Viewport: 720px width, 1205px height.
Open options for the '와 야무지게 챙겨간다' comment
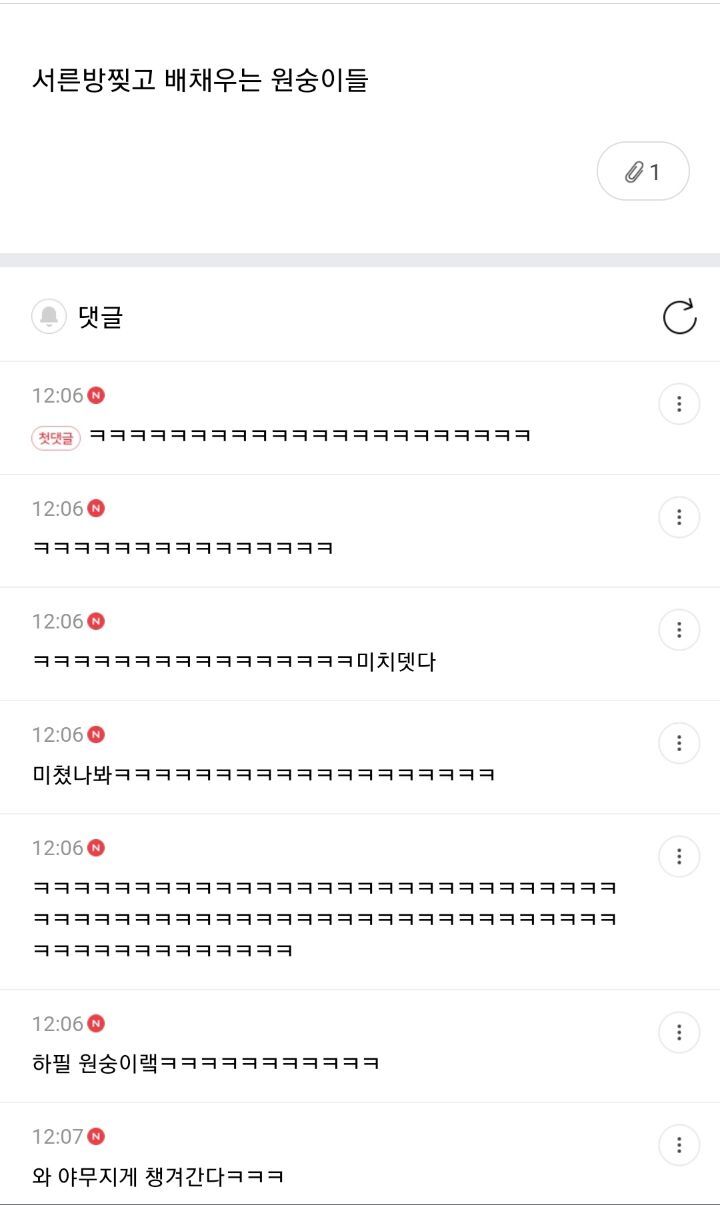click(x=679, y=1145)
